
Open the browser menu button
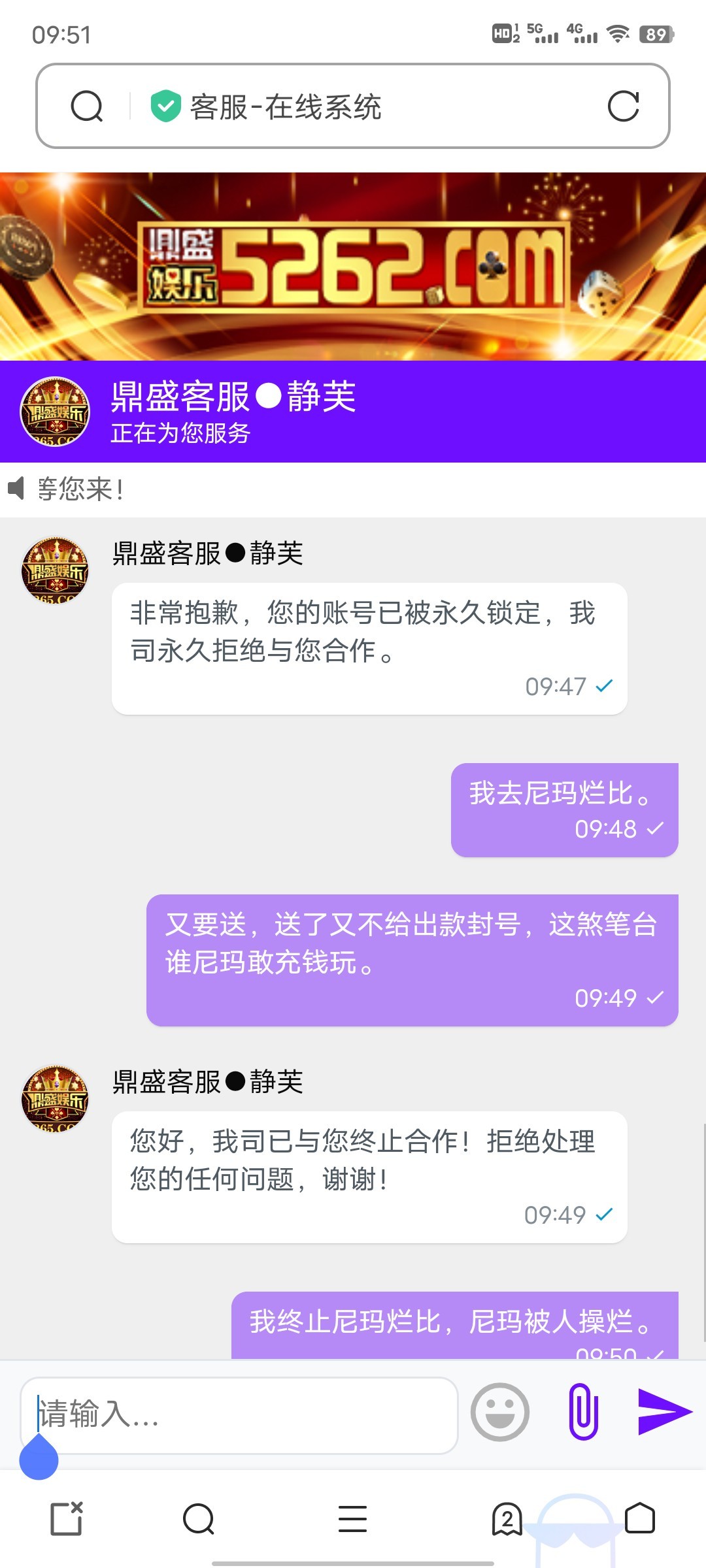coord(352,1518)
